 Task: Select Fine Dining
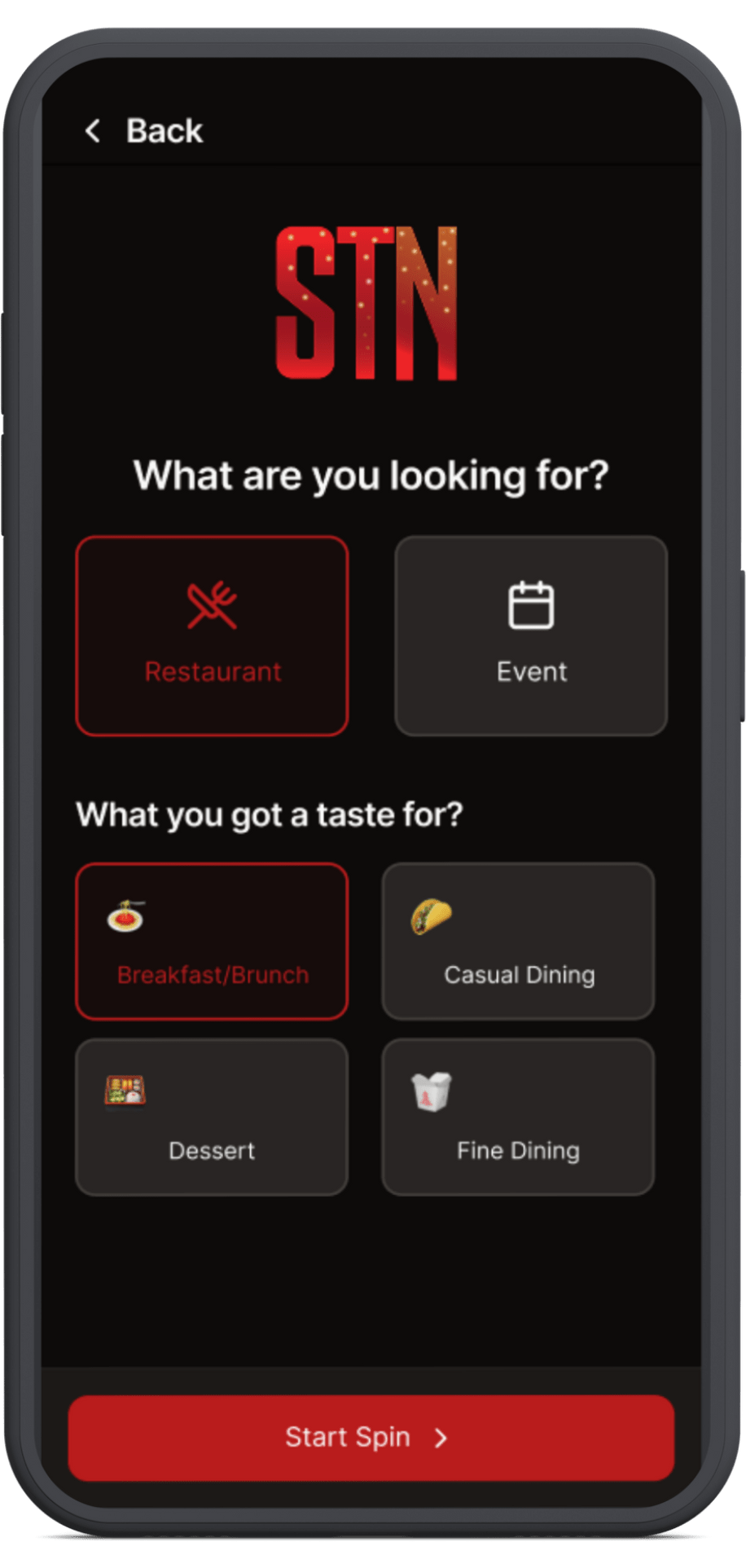tap(518, 1117)
